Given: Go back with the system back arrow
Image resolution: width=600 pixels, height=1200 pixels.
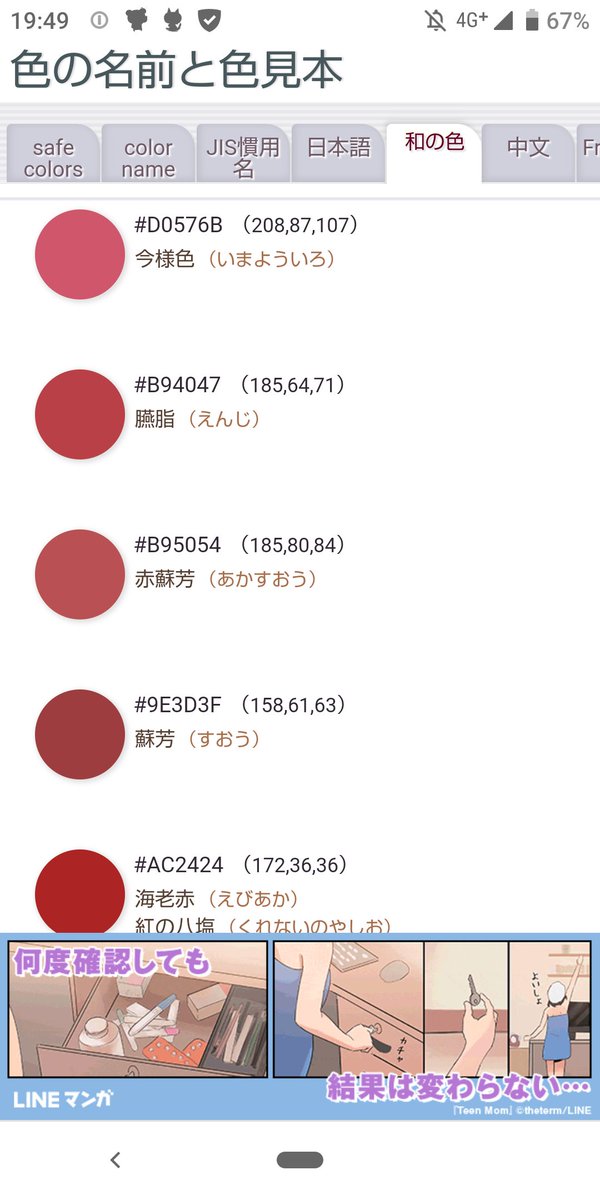Looking at the screenshot, I should [x=115, y=1160].
